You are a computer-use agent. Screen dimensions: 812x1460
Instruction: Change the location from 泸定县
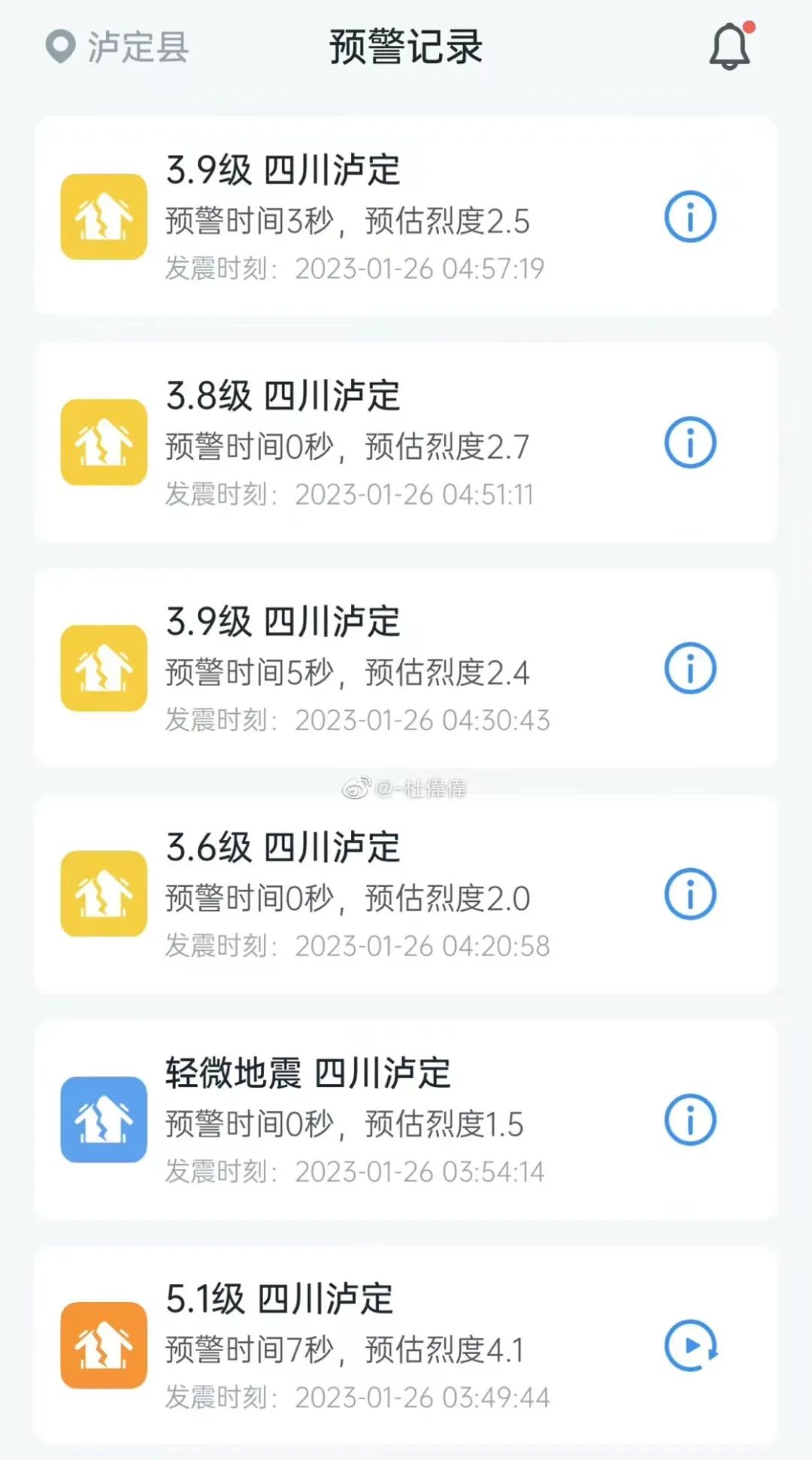(x=117, y=47)
